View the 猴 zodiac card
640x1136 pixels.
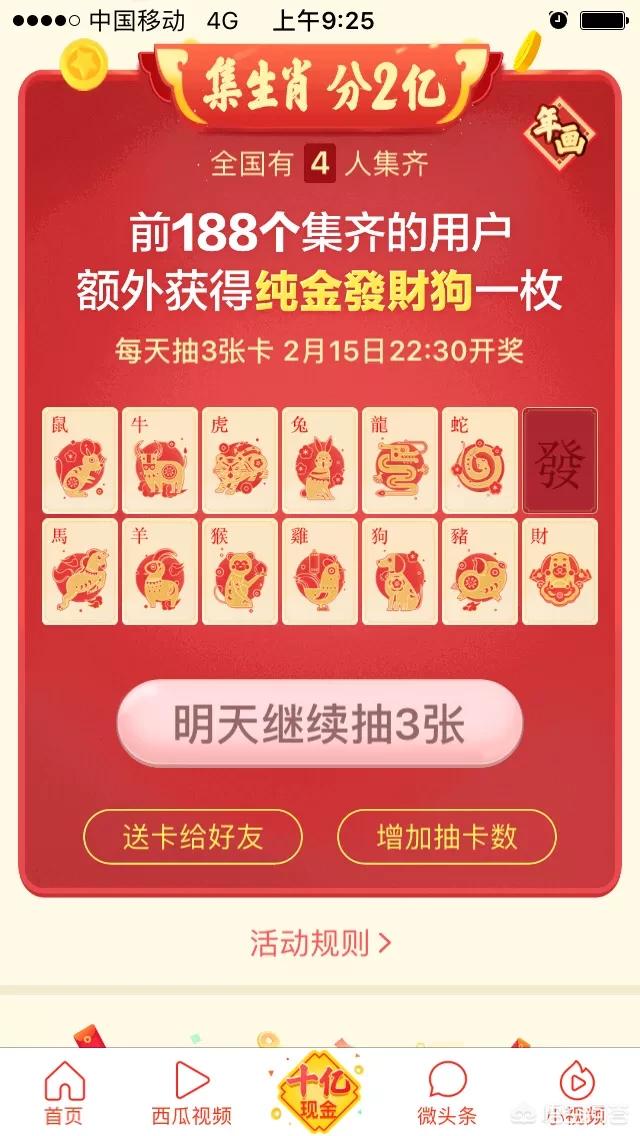(240, 571)
